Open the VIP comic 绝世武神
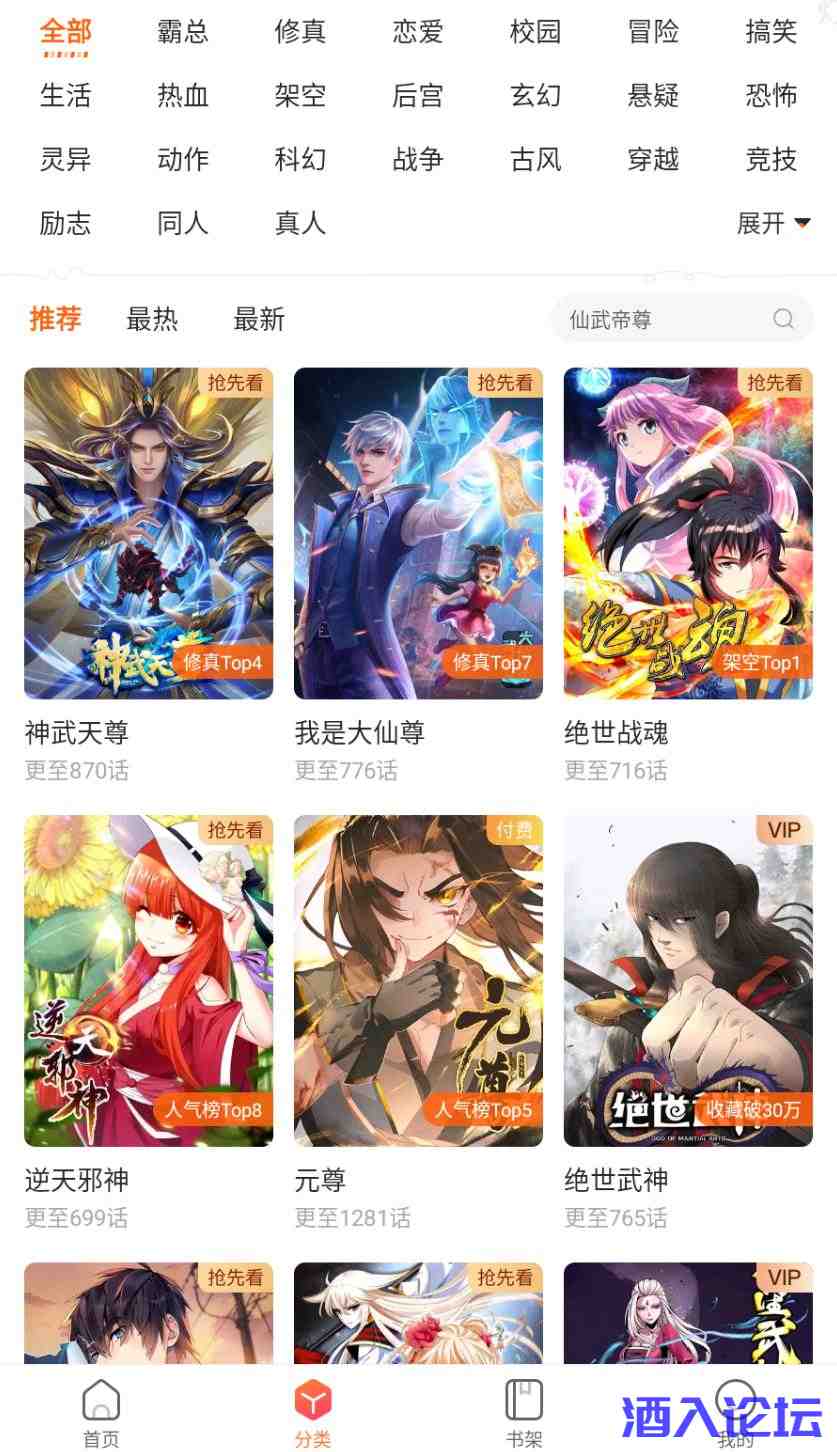Image resolution: width=837 pixels, height=1452 pixels. tap(688, 980)
